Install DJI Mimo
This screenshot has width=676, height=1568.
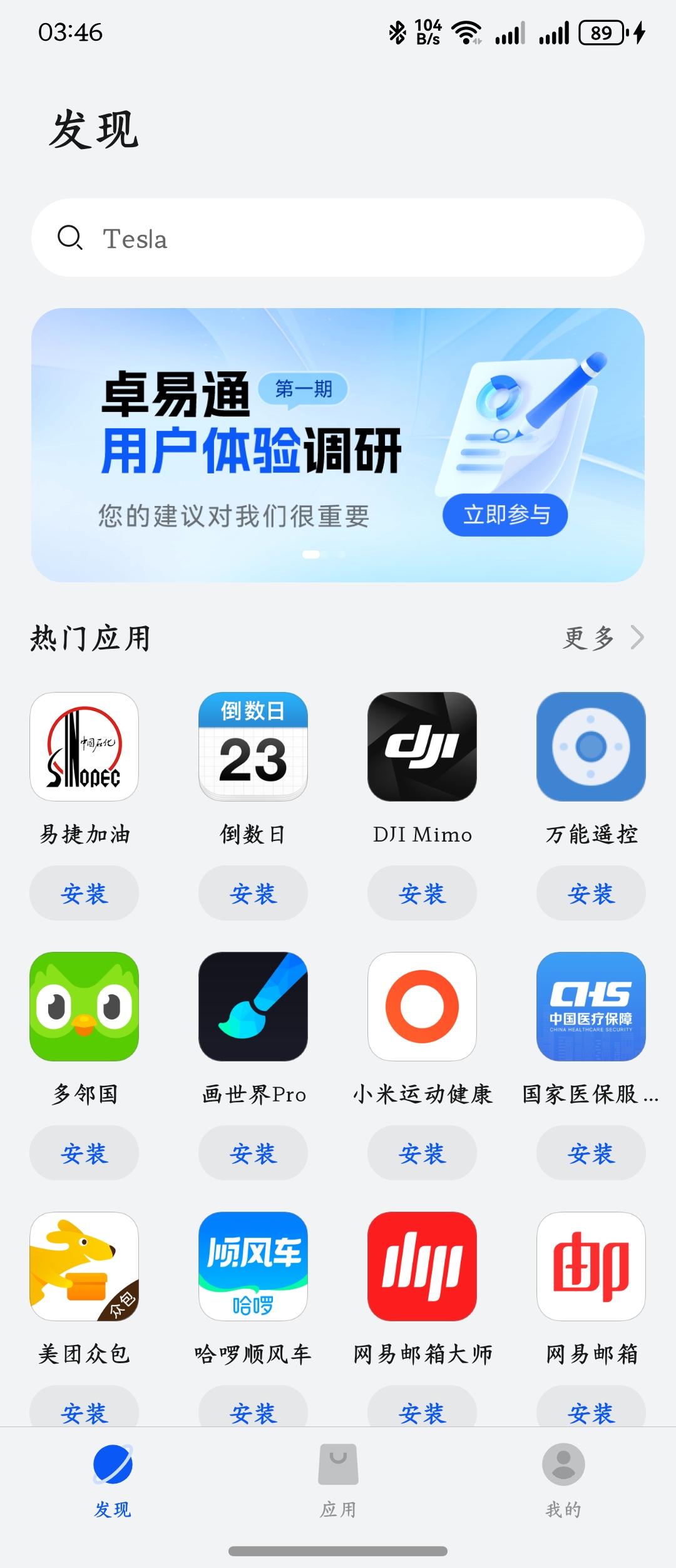pos(422,893)
